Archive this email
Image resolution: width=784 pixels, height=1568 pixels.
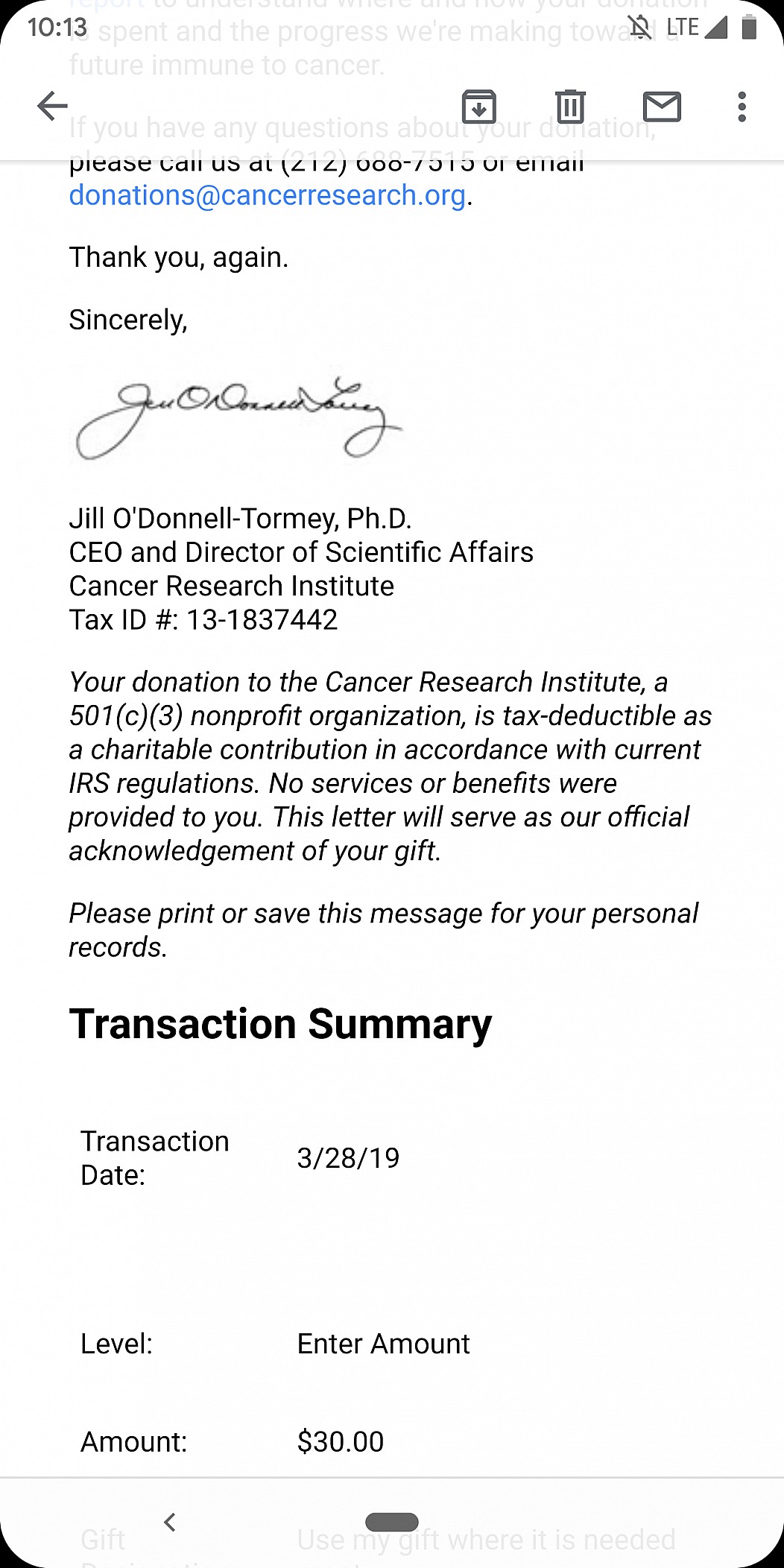pos(479,106)
